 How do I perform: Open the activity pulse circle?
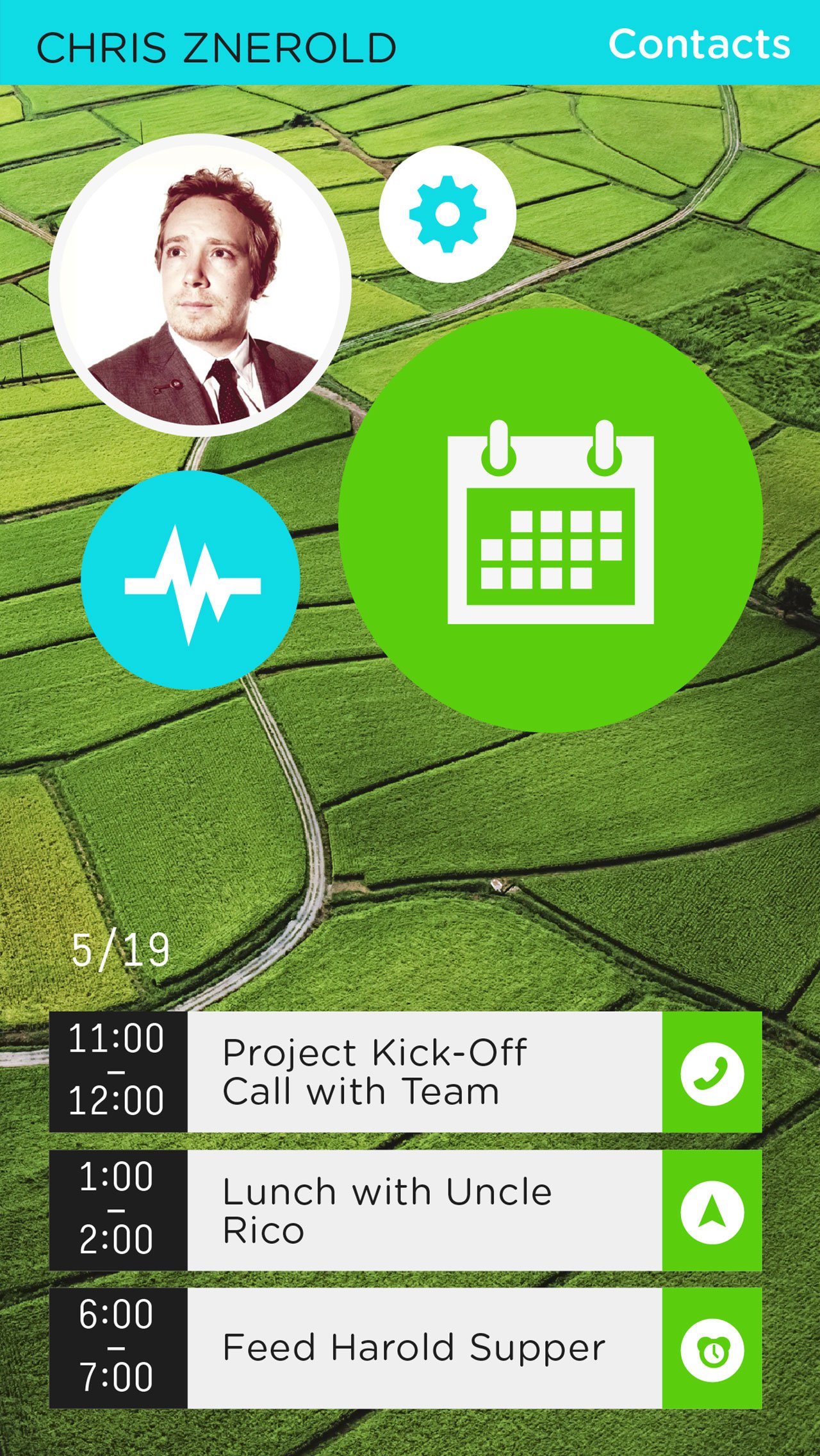(190, 581)
